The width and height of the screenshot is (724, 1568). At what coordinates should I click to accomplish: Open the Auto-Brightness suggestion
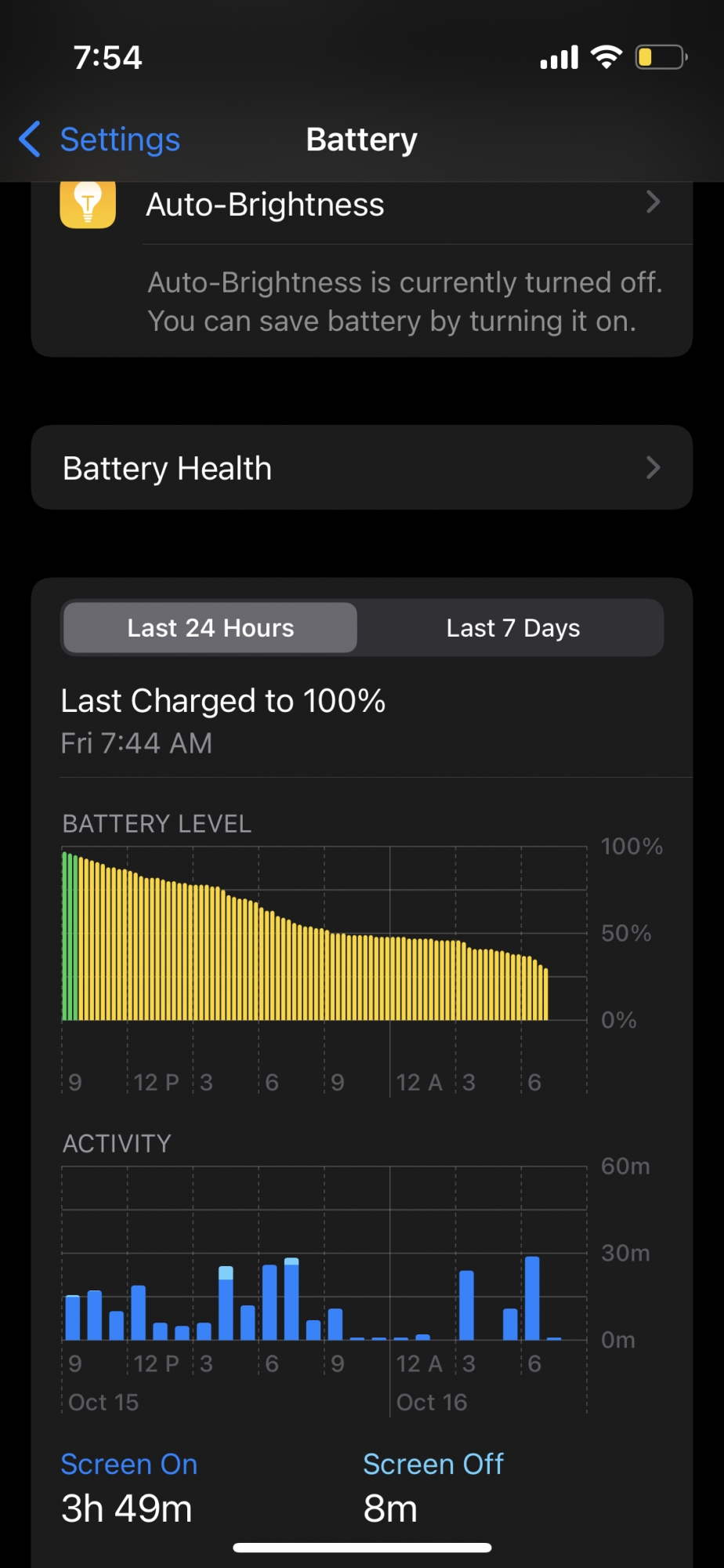[x=362, y=205]
